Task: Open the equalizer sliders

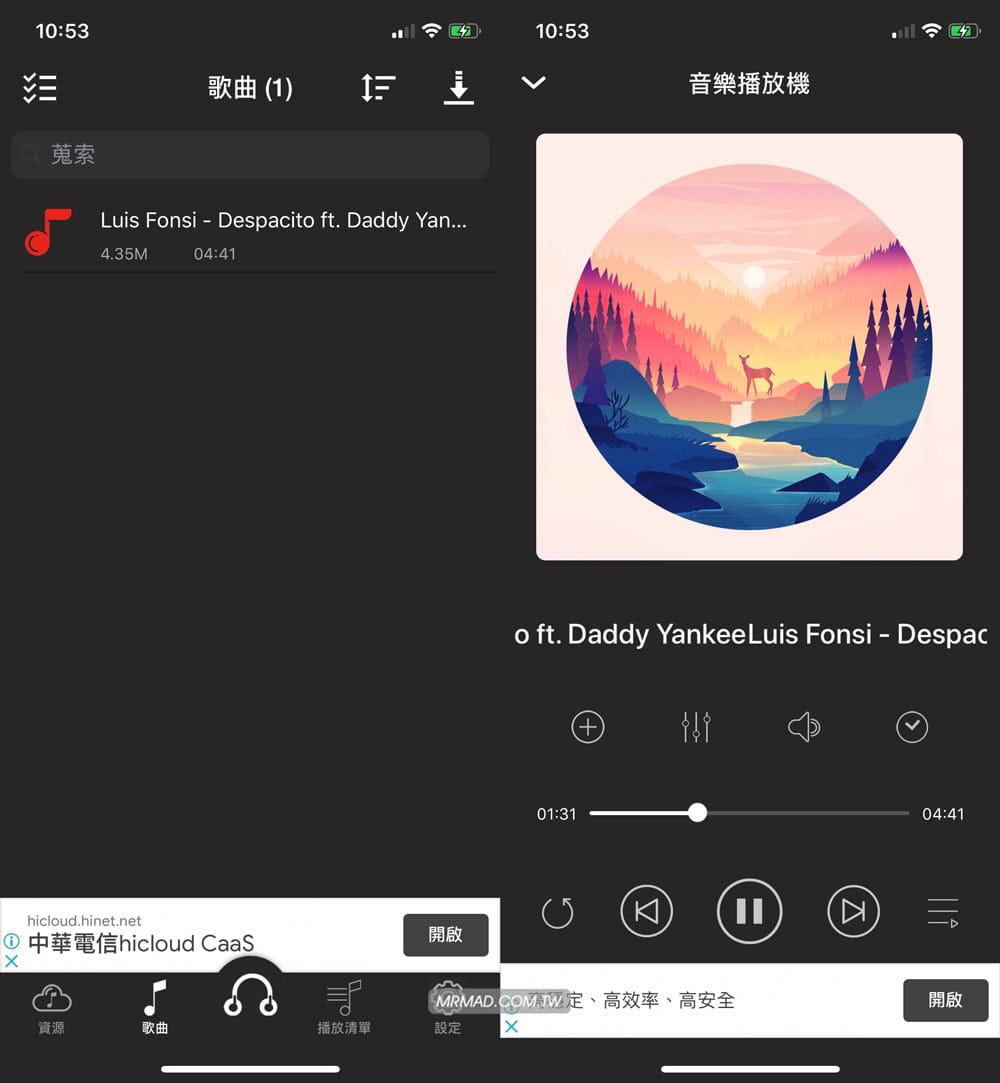Action: point(696,727)
